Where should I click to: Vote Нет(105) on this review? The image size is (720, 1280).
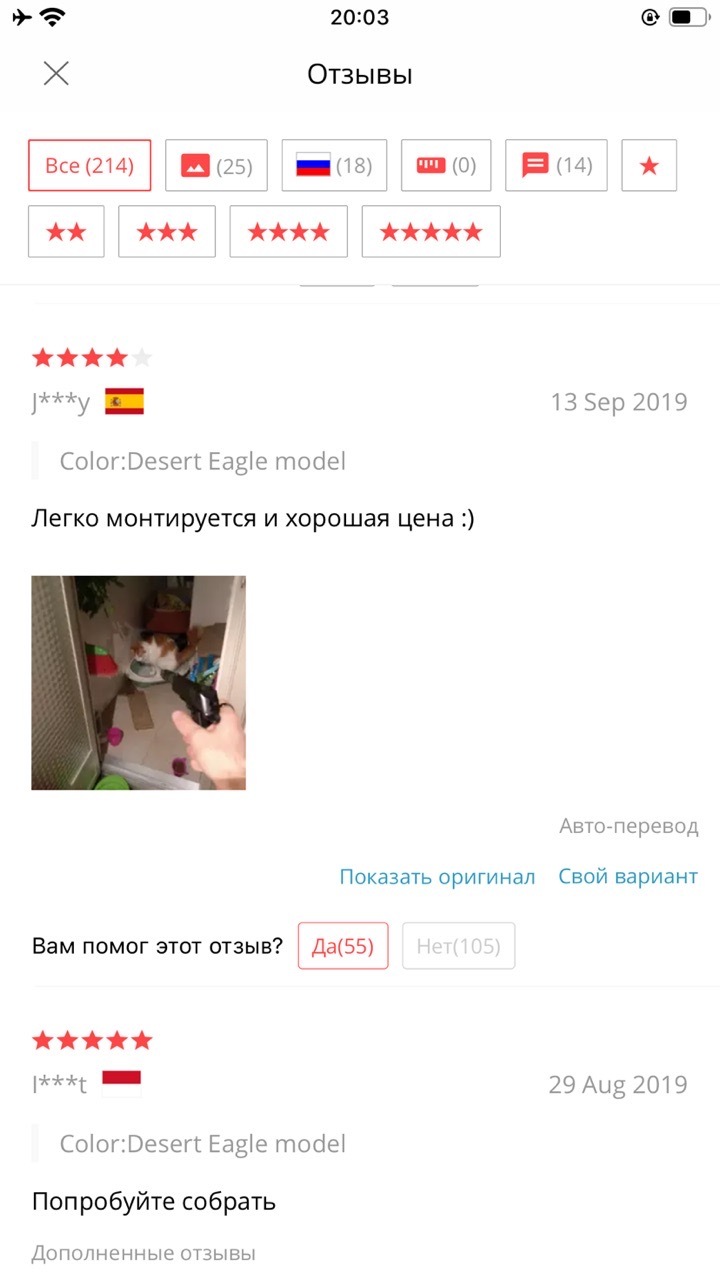458,946
